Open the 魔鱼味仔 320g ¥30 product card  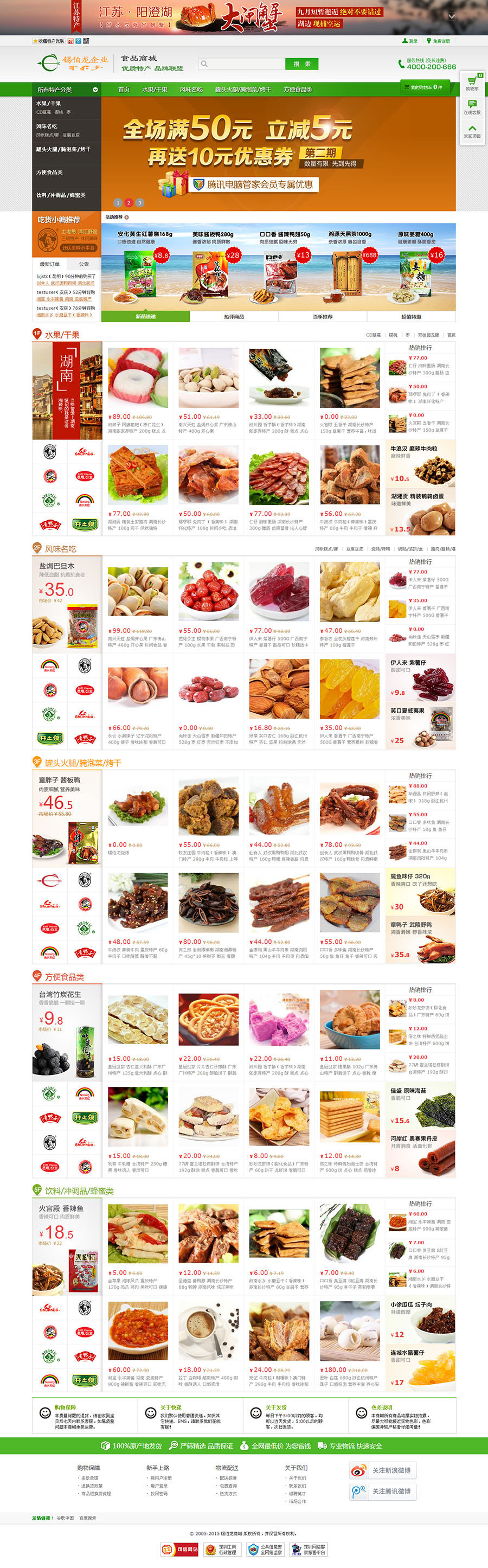click(420, 891)
